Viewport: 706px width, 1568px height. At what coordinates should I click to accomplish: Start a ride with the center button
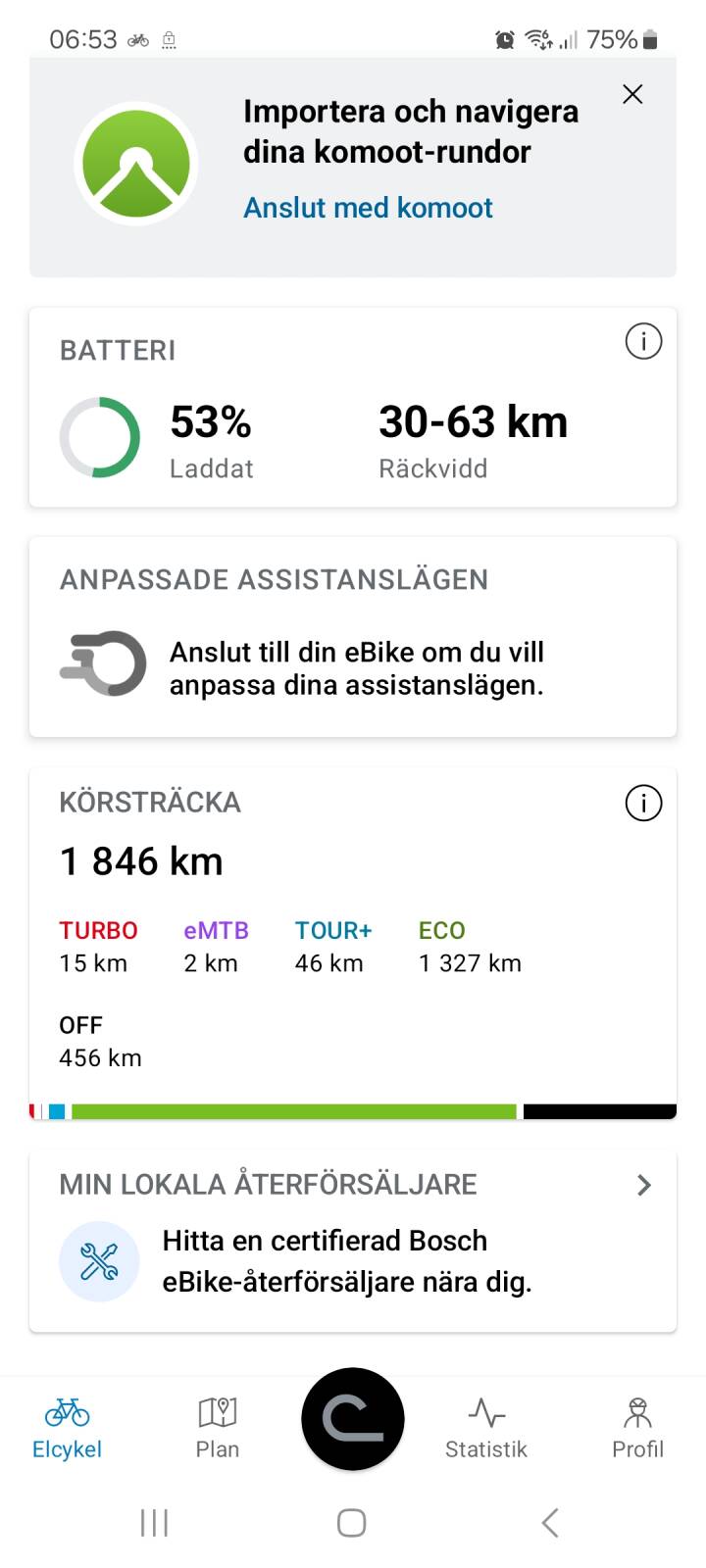click(x=353, y=1419)
